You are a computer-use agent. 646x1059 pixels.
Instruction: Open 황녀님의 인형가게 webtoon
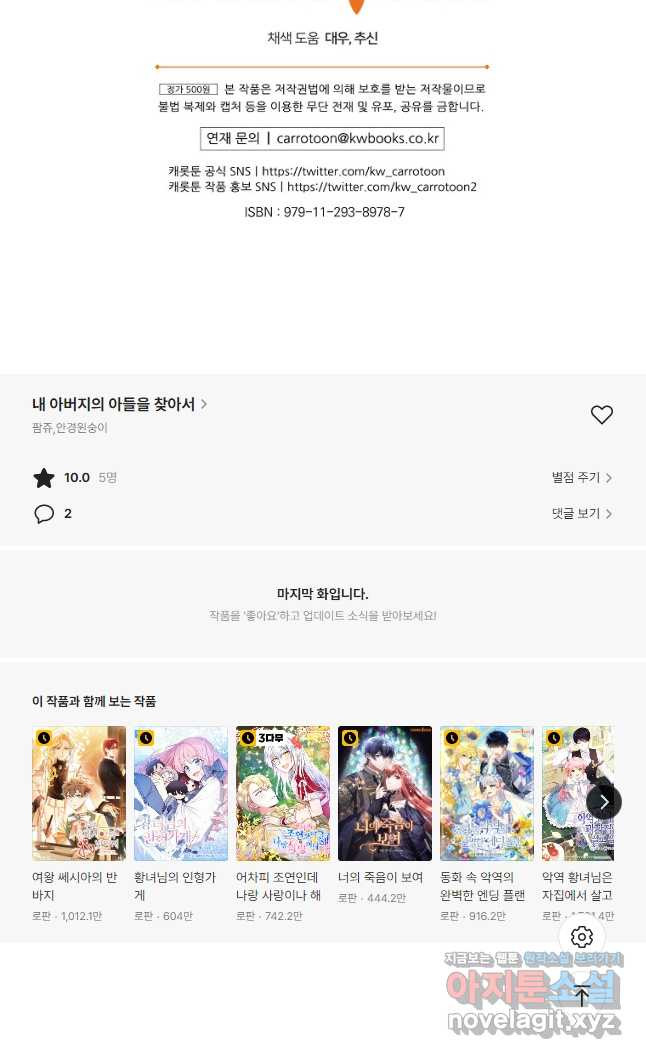pyautogui.click(x=181, y=793)
